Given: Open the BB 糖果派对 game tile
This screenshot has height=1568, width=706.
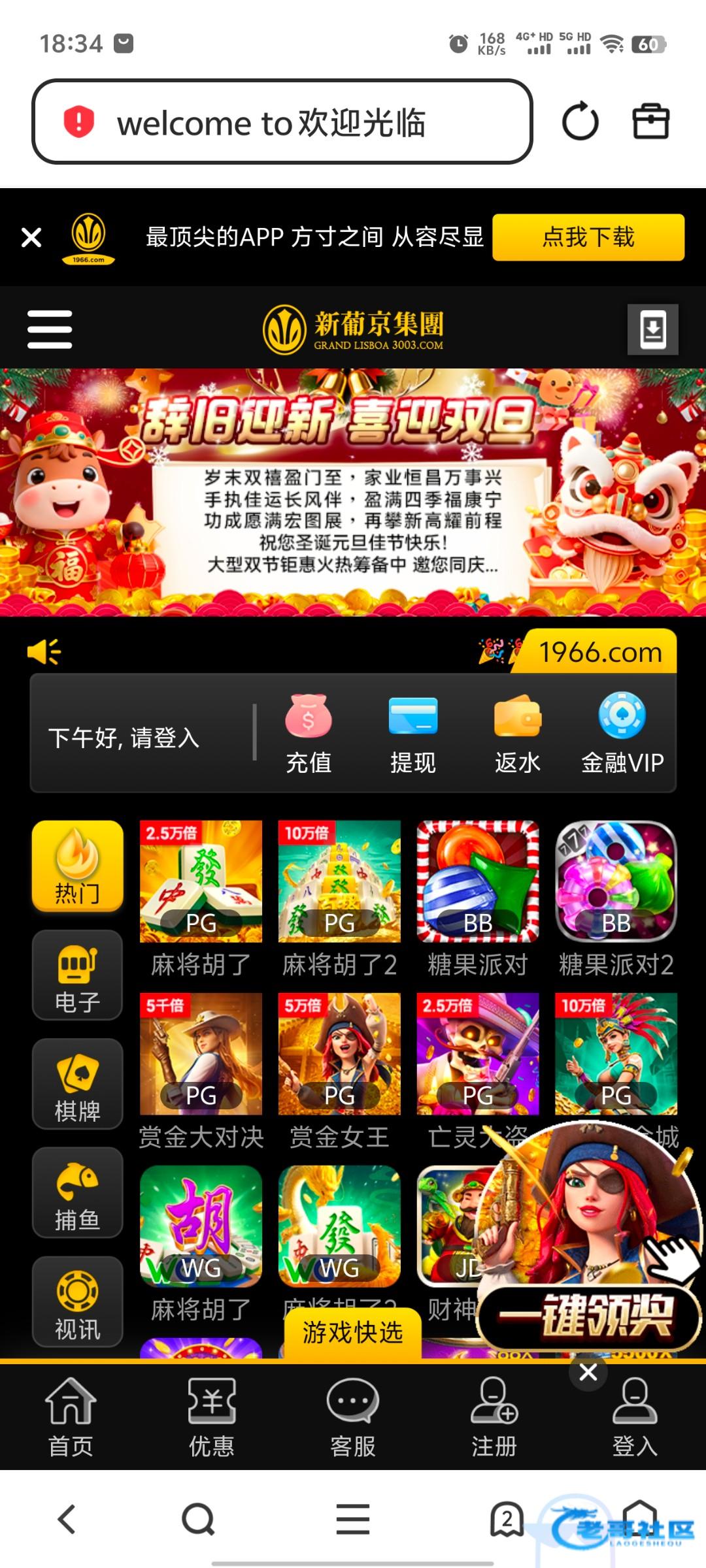Looking at the screenshot, I should click(x=478, y=881).
